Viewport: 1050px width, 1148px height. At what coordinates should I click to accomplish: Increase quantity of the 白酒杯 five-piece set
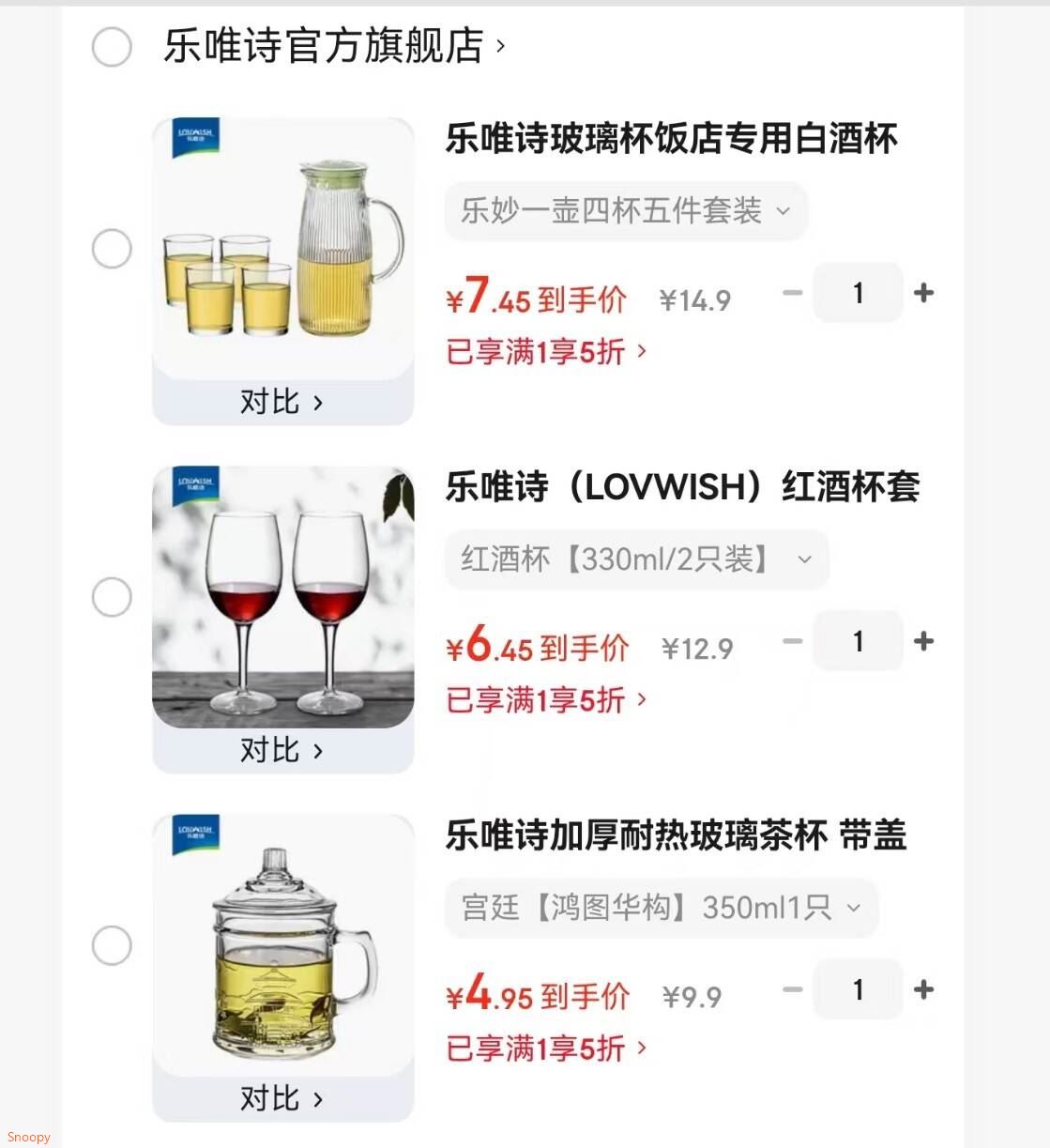[923, 293]
